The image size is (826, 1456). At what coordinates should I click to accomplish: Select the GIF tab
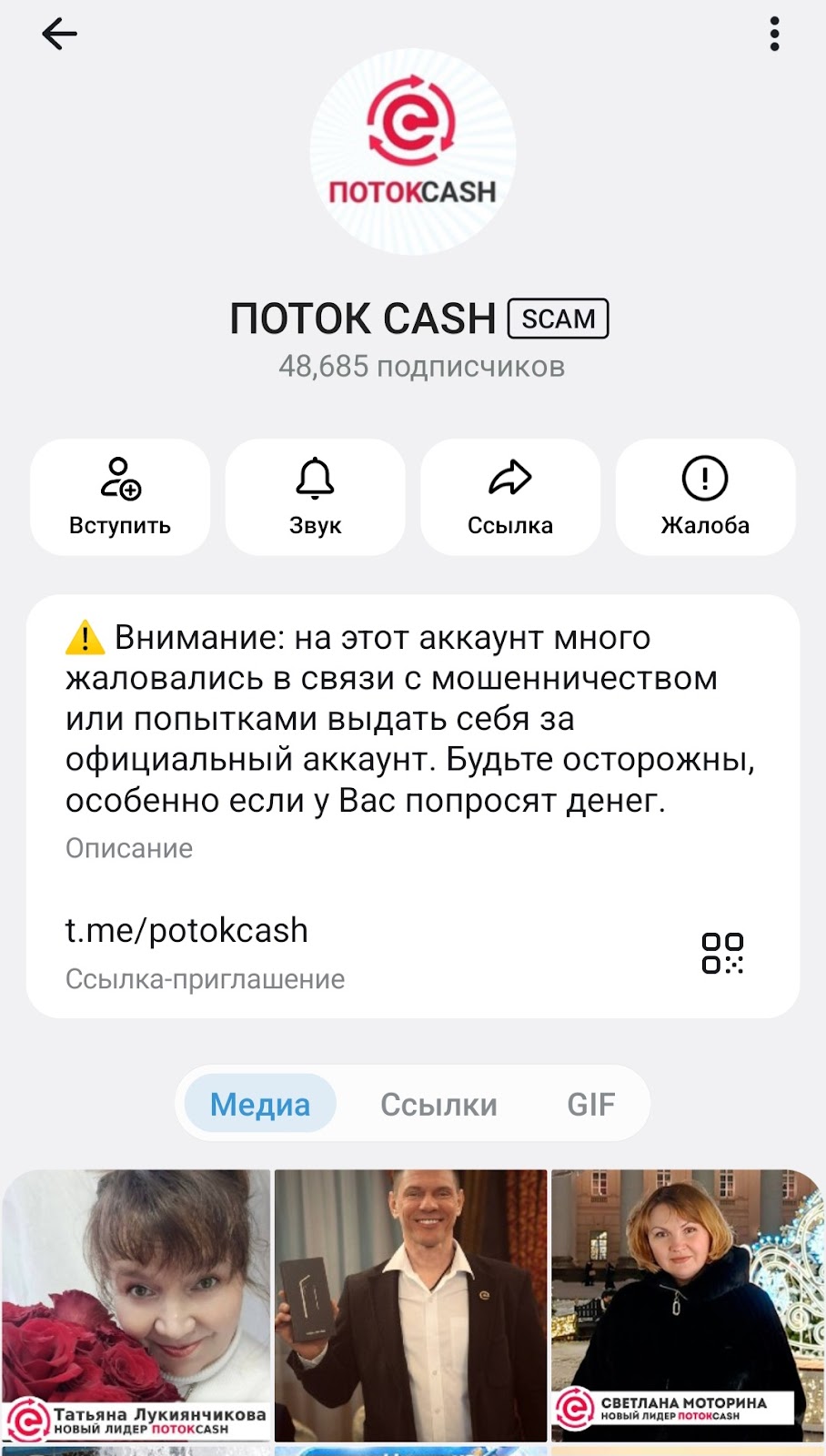591,1104
